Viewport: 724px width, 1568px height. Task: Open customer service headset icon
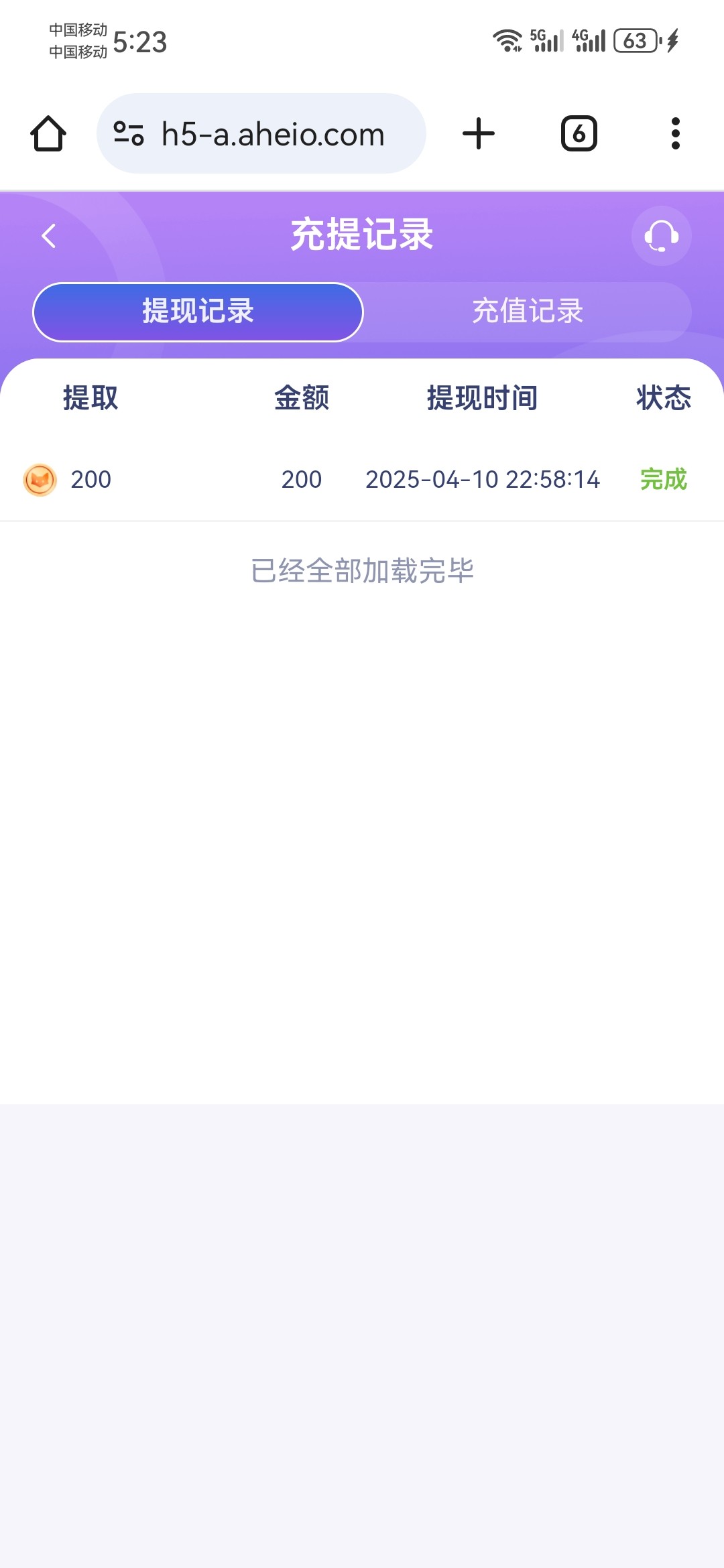click(661, 236)
